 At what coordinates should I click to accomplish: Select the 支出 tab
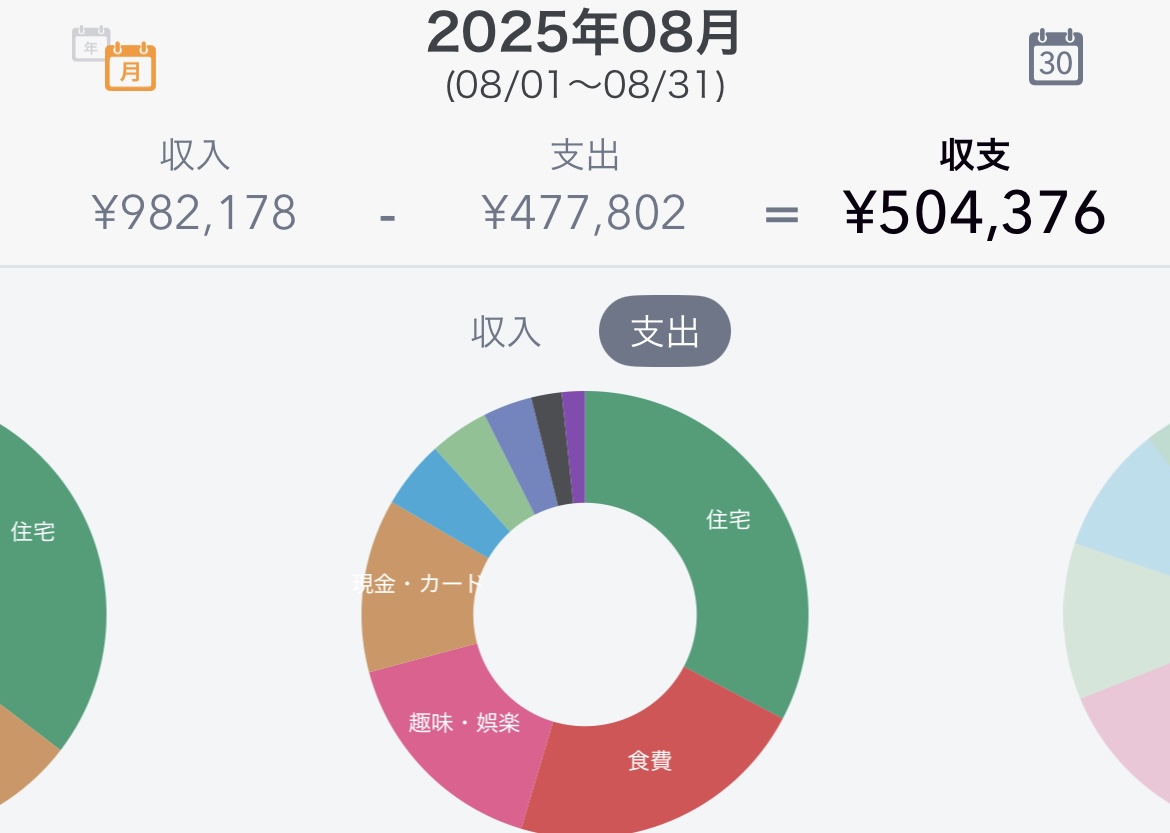(x=664, y=331)
